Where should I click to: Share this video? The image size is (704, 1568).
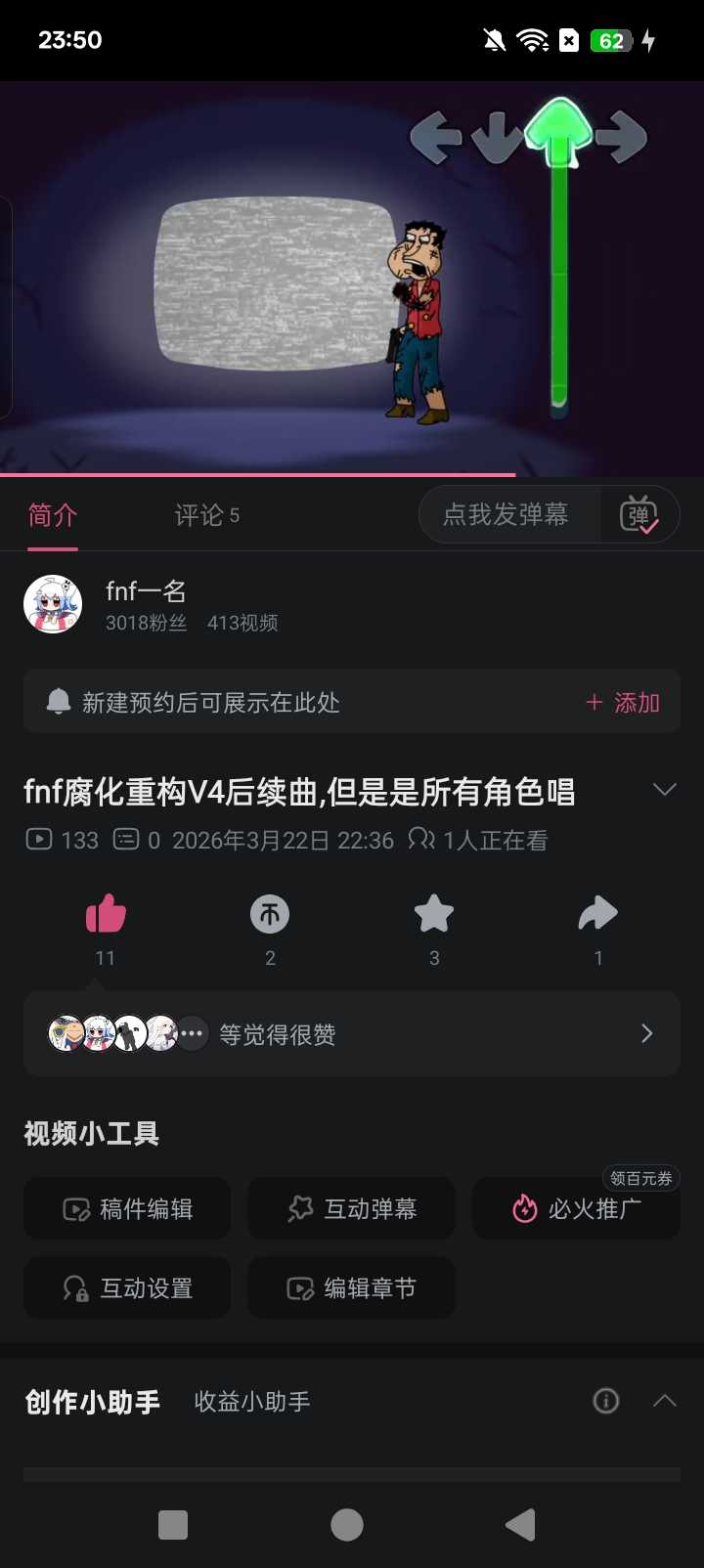[598, 915]
